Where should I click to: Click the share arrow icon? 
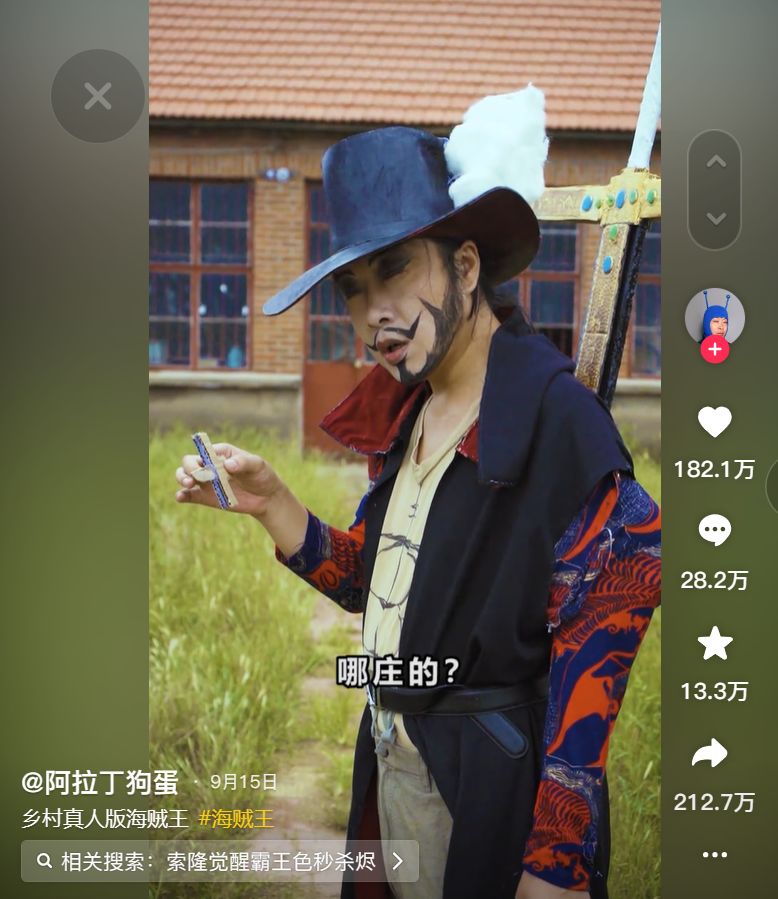point(714,750)
